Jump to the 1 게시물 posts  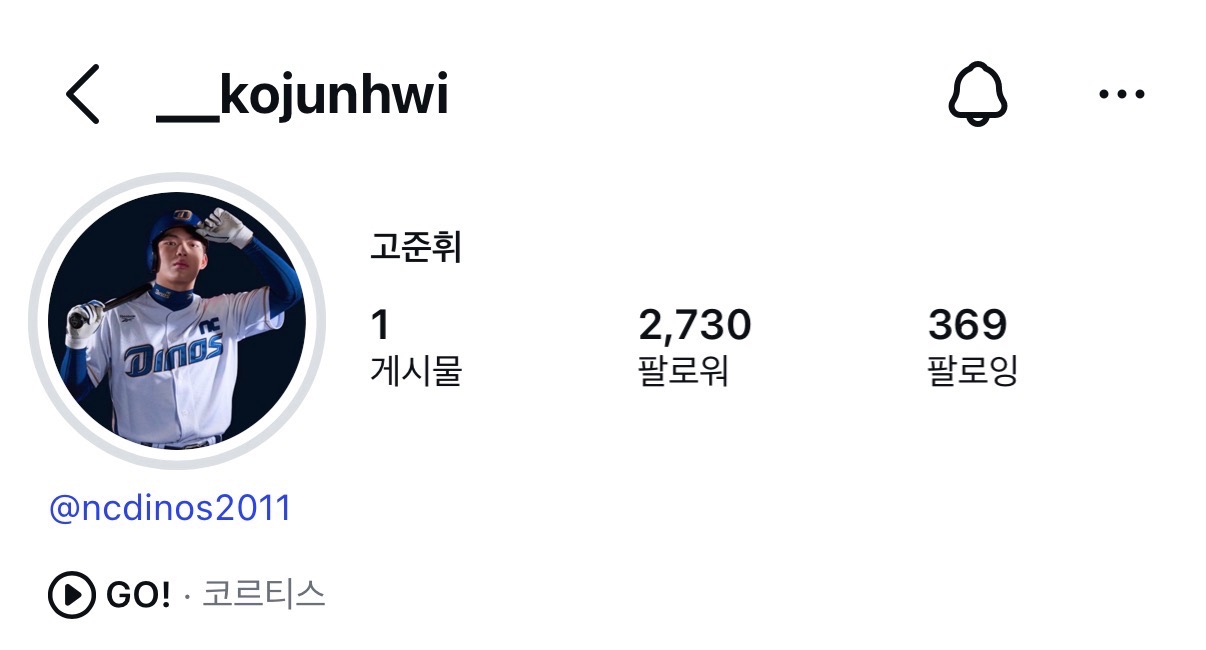coord(415,346)
